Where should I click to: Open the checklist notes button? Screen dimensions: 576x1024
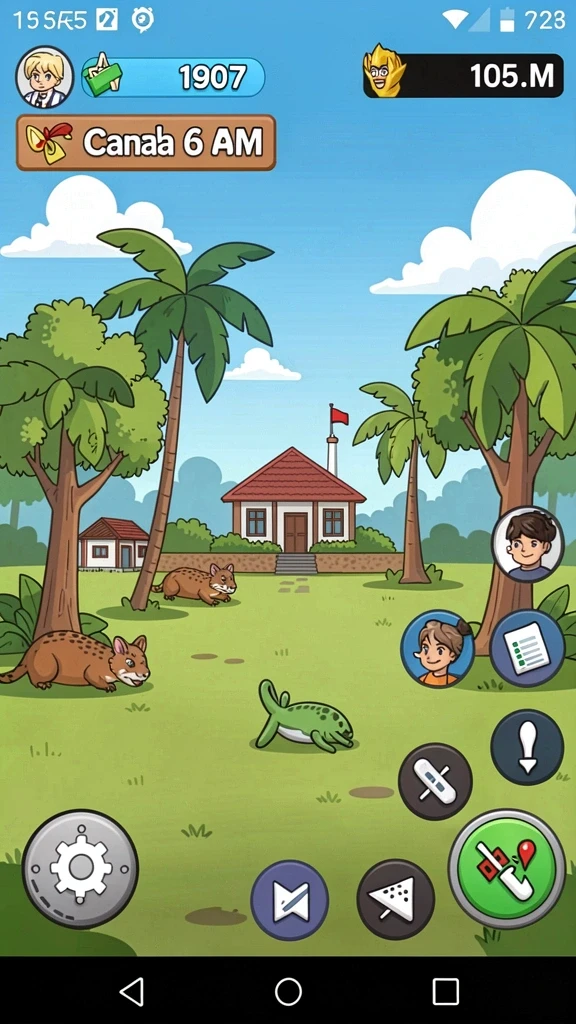[527, 648]
